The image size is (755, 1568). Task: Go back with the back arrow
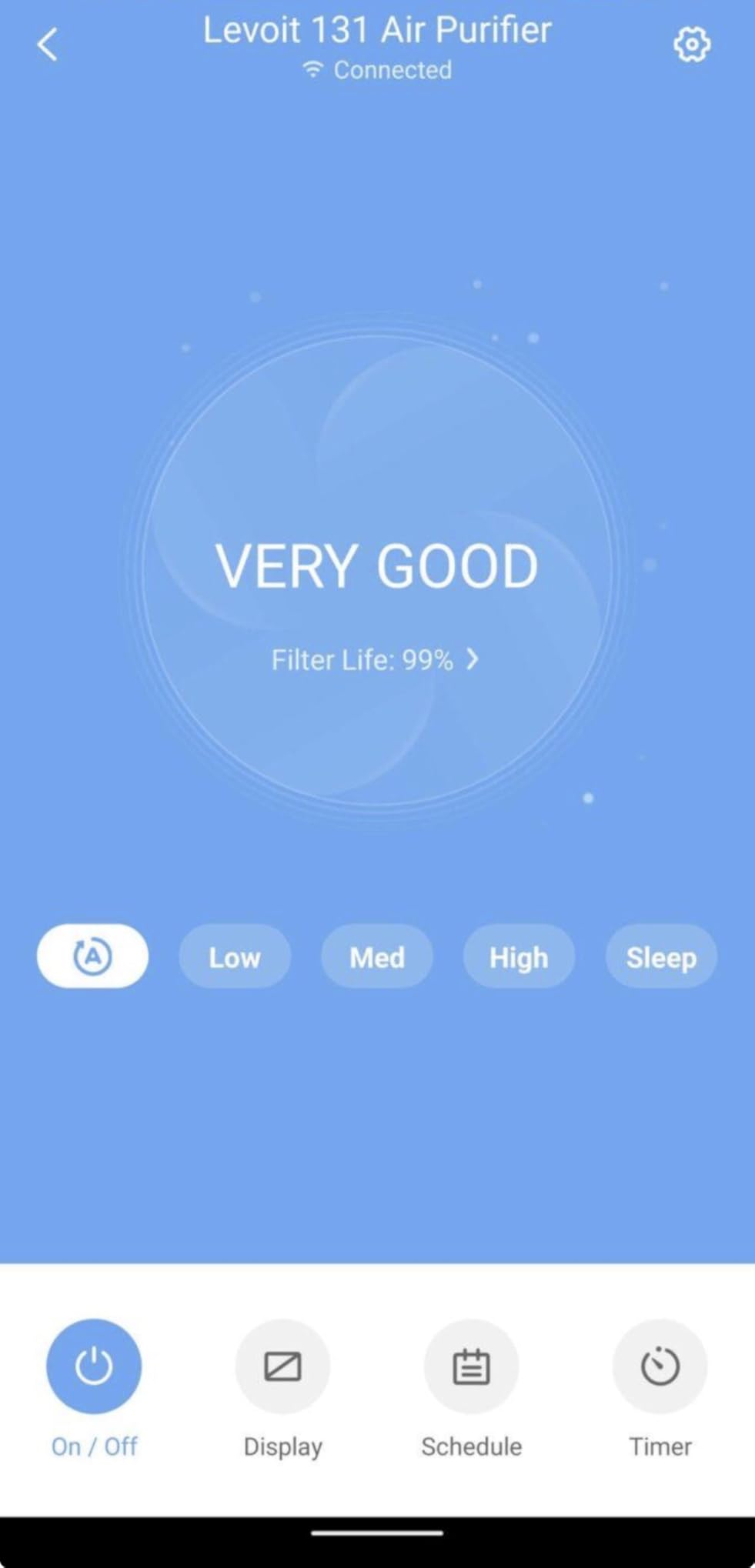point(48,44)
